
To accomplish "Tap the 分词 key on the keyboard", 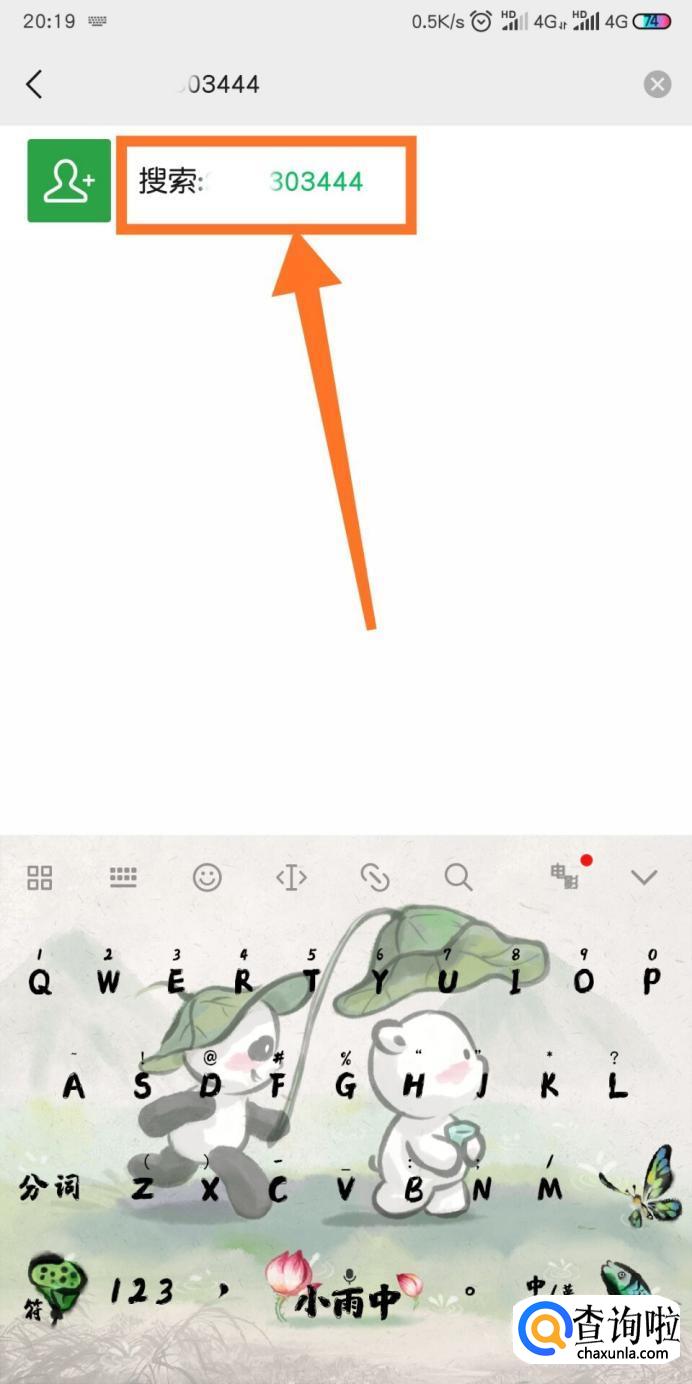I will point(49,1188).
